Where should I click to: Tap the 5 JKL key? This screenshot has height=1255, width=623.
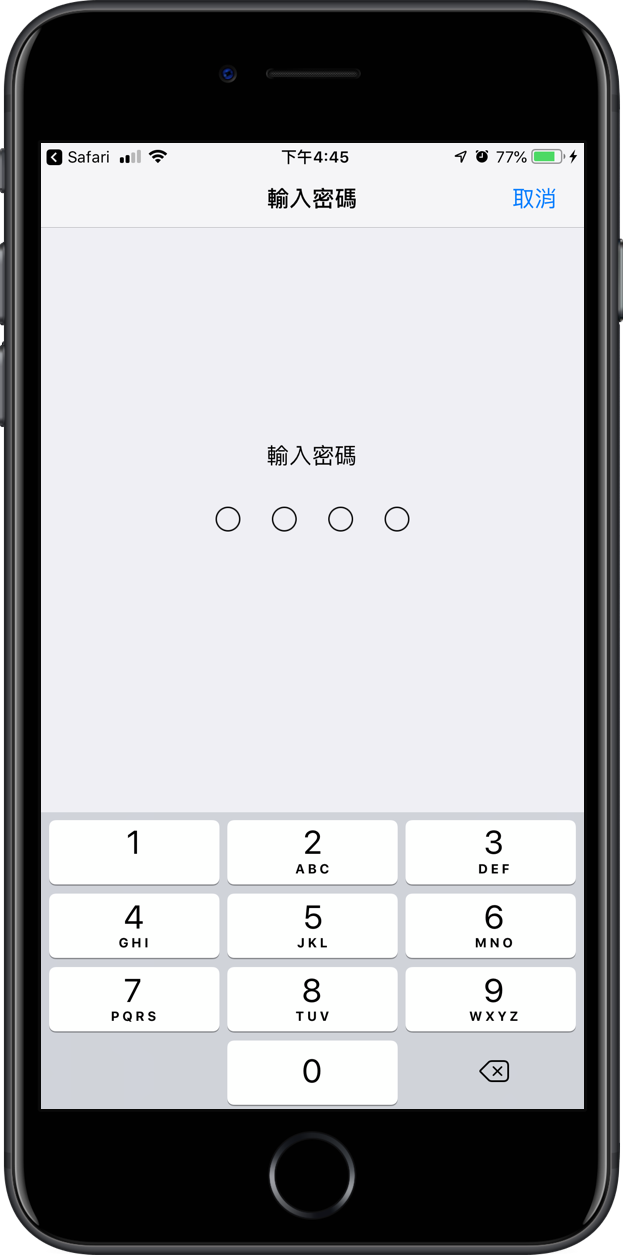(312, 926)
